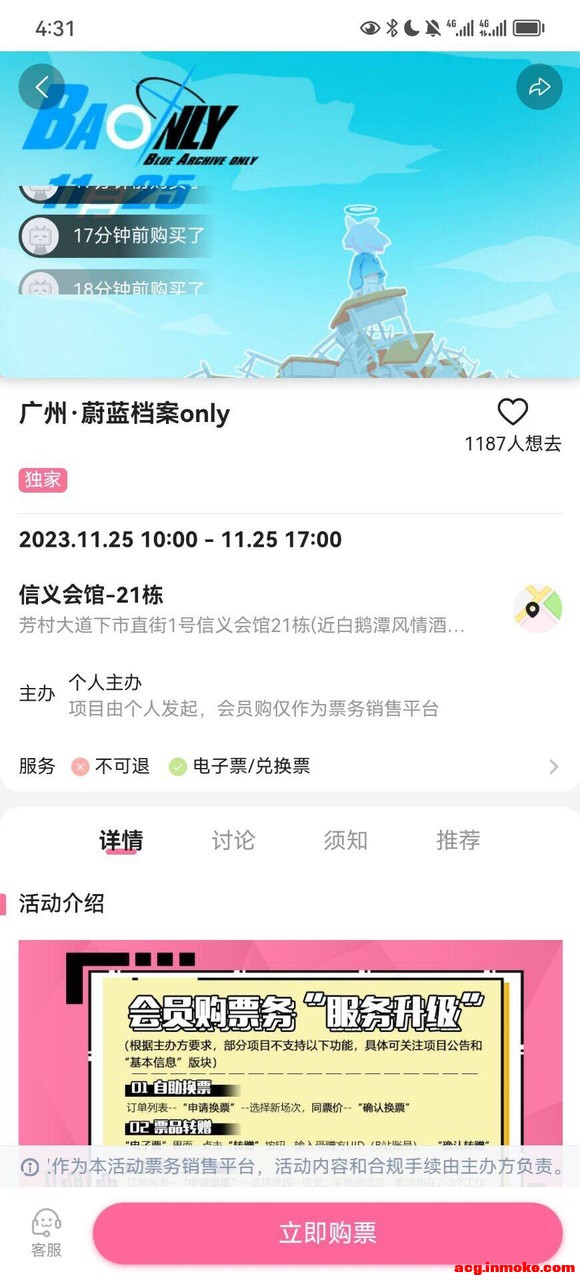Expand the 服务 details row

point(290,766)
